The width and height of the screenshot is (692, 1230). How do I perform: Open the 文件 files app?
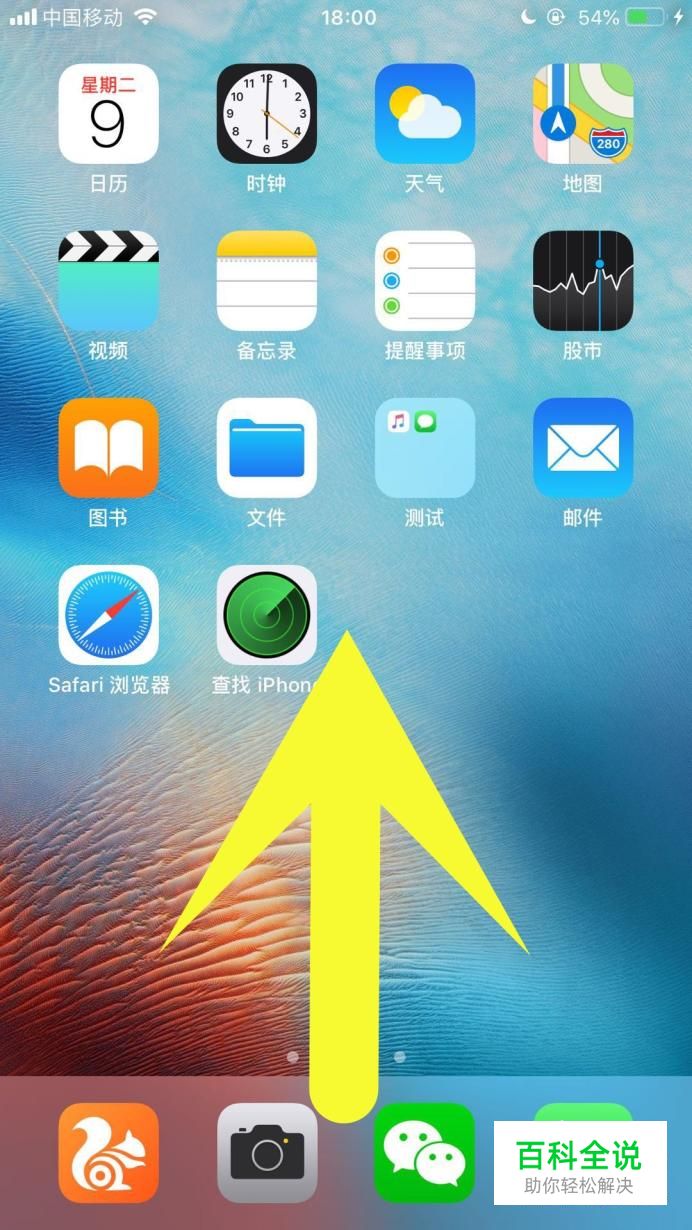coord(267,447)
